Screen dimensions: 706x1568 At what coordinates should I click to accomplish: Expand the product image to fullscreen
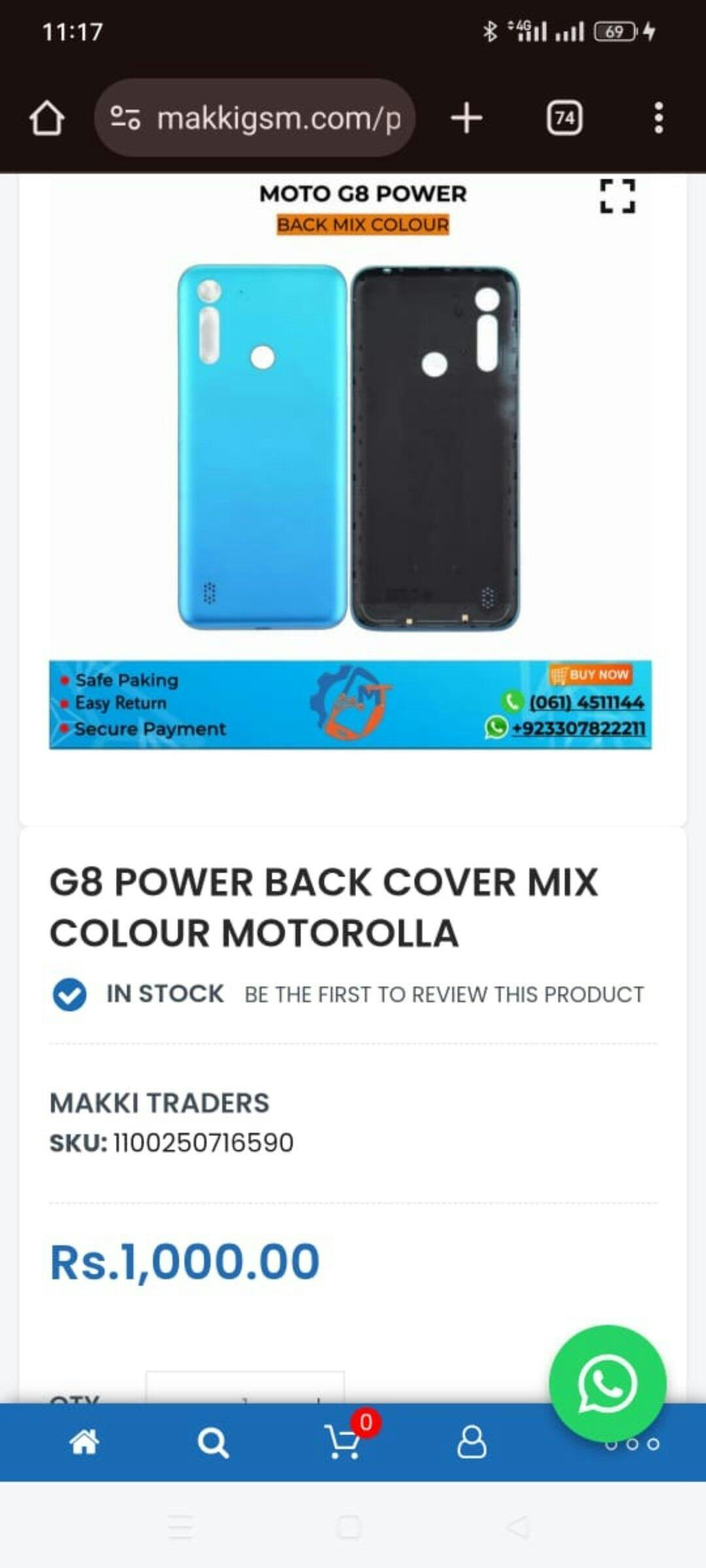[x=617, y=196]
